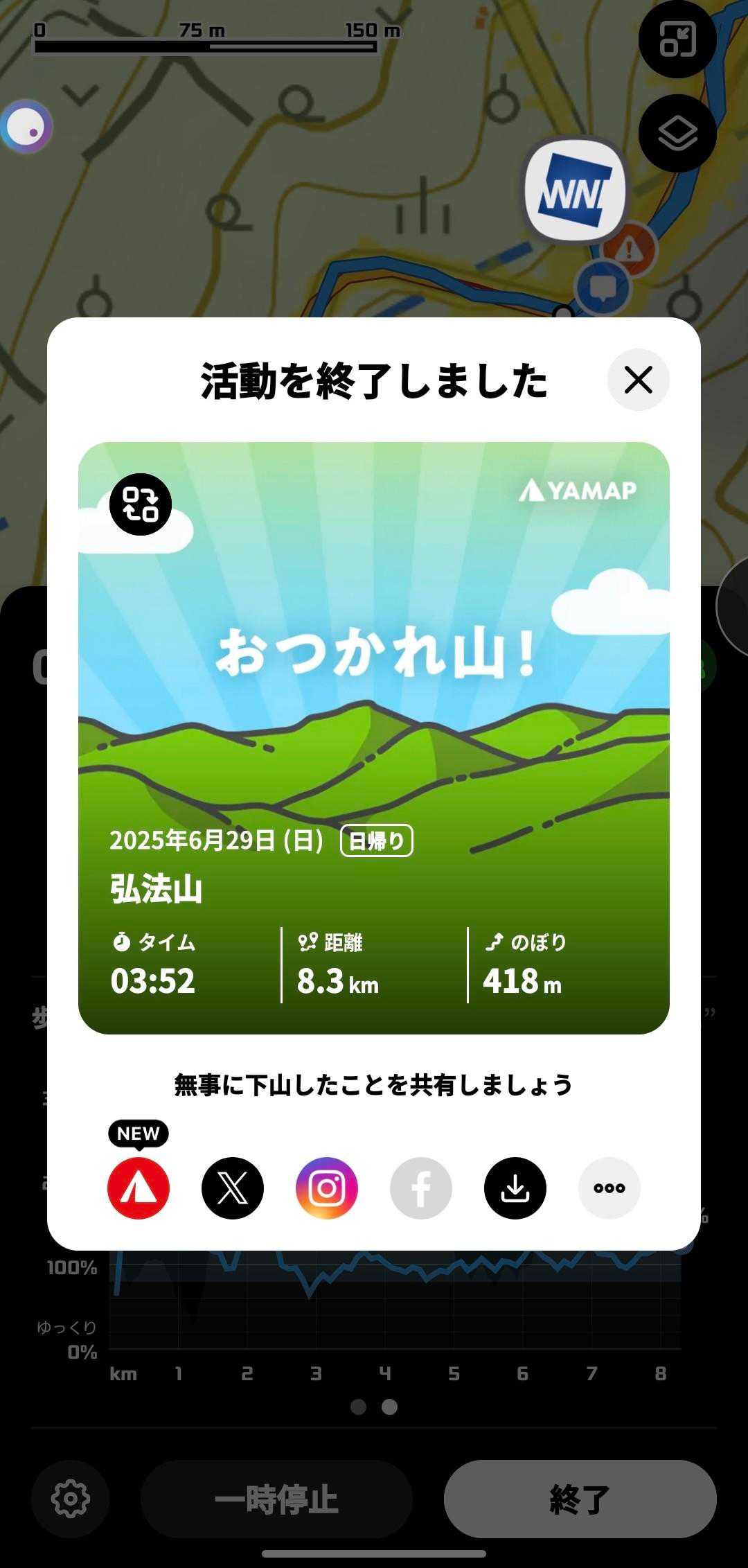Switch the share card design
The height and width of the screenshot is (1568, 748).
pos(141,504)
